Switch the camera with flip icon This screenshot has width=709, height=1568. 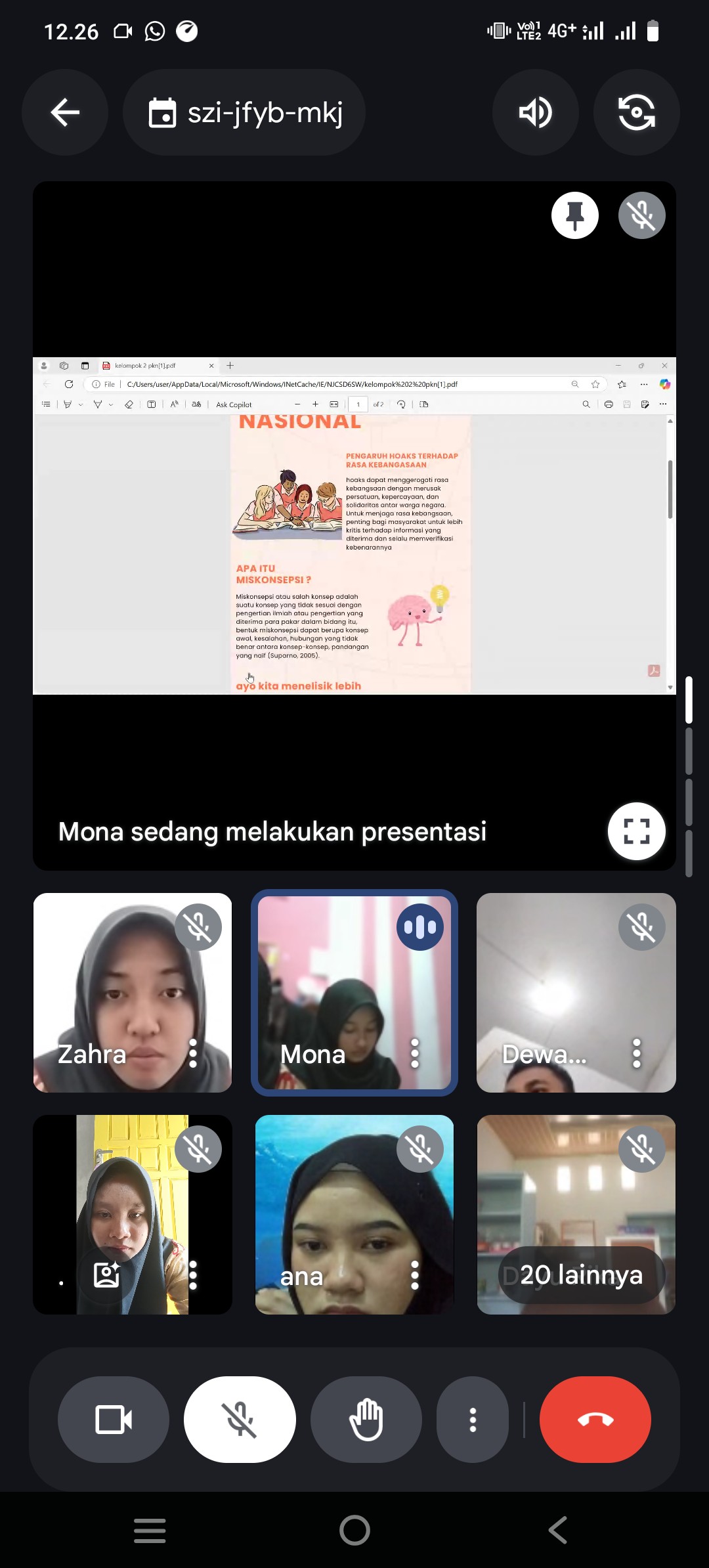tap(636, 112)
